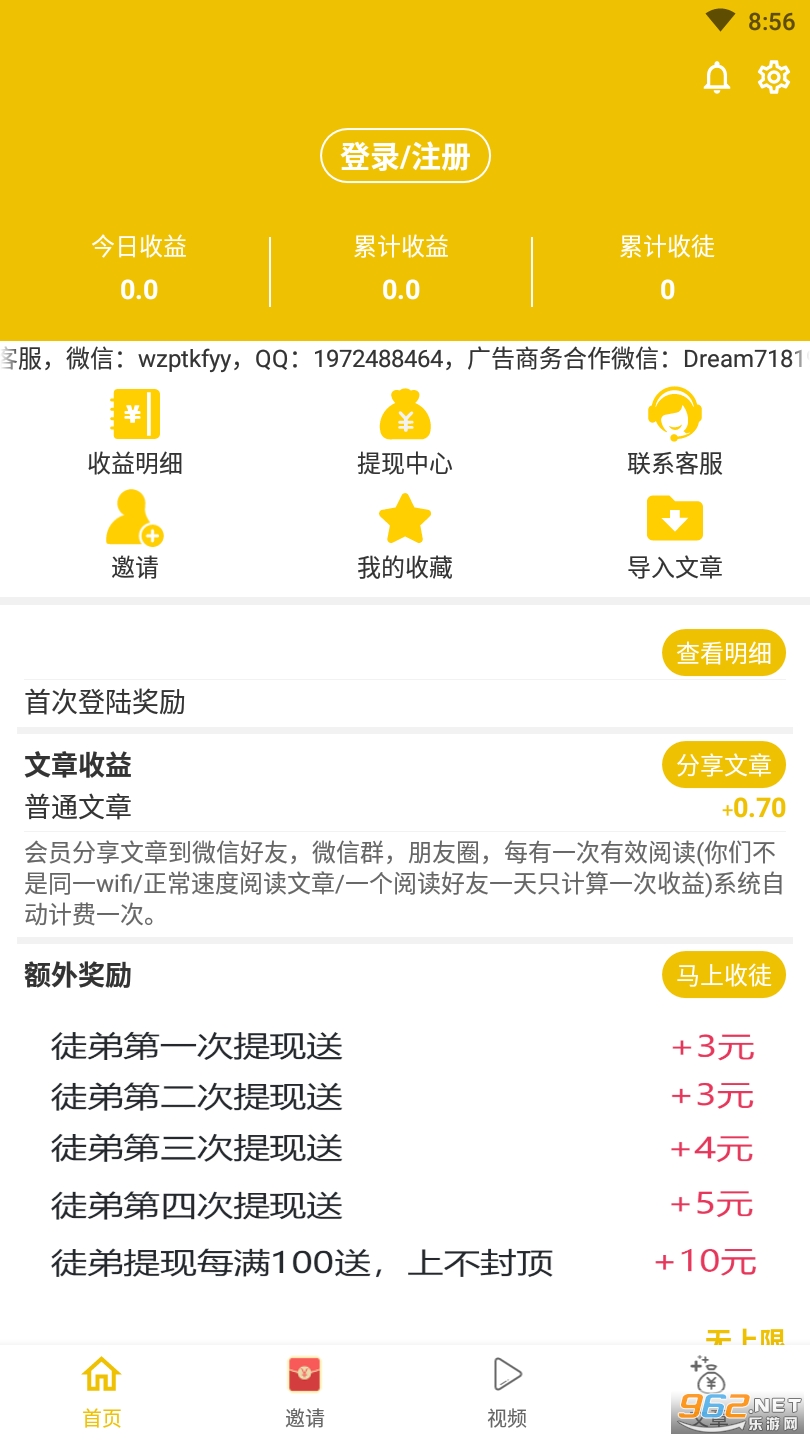Tap the 分享文章 button
This screenshot has height=1440, width=810.
coord(724,766)
